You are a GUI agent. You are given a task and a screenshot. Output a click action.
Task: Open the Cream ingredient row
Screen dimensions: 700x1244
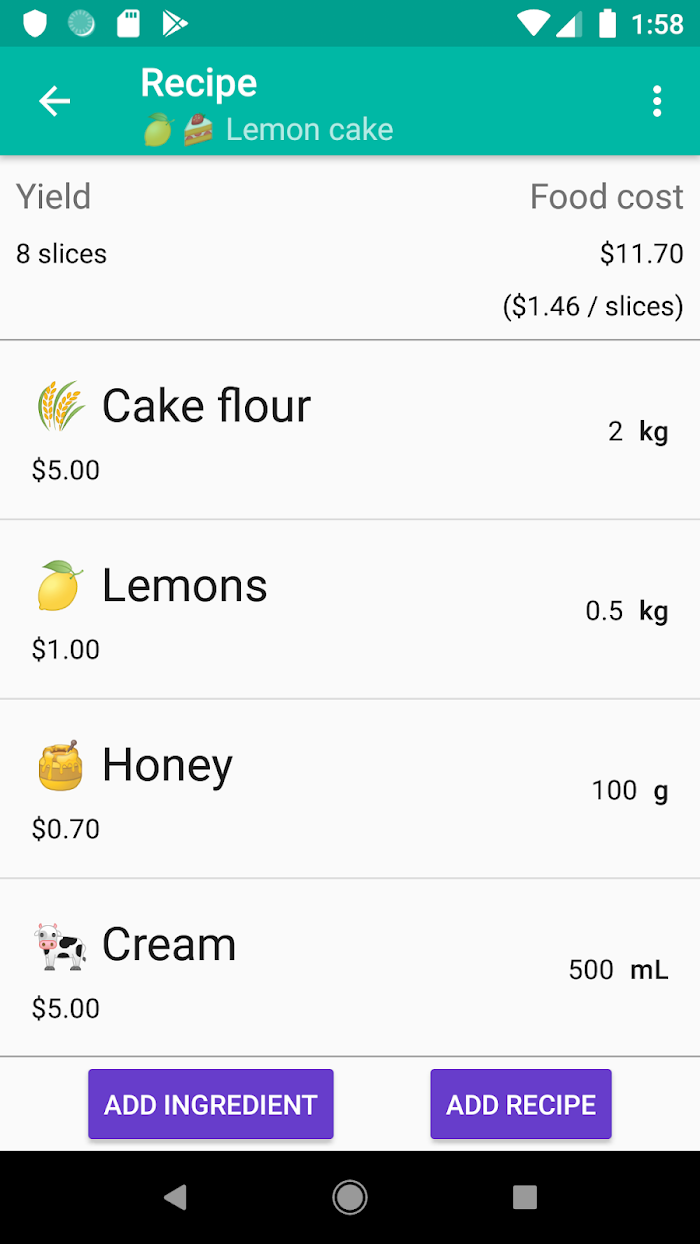coord(350,967)
